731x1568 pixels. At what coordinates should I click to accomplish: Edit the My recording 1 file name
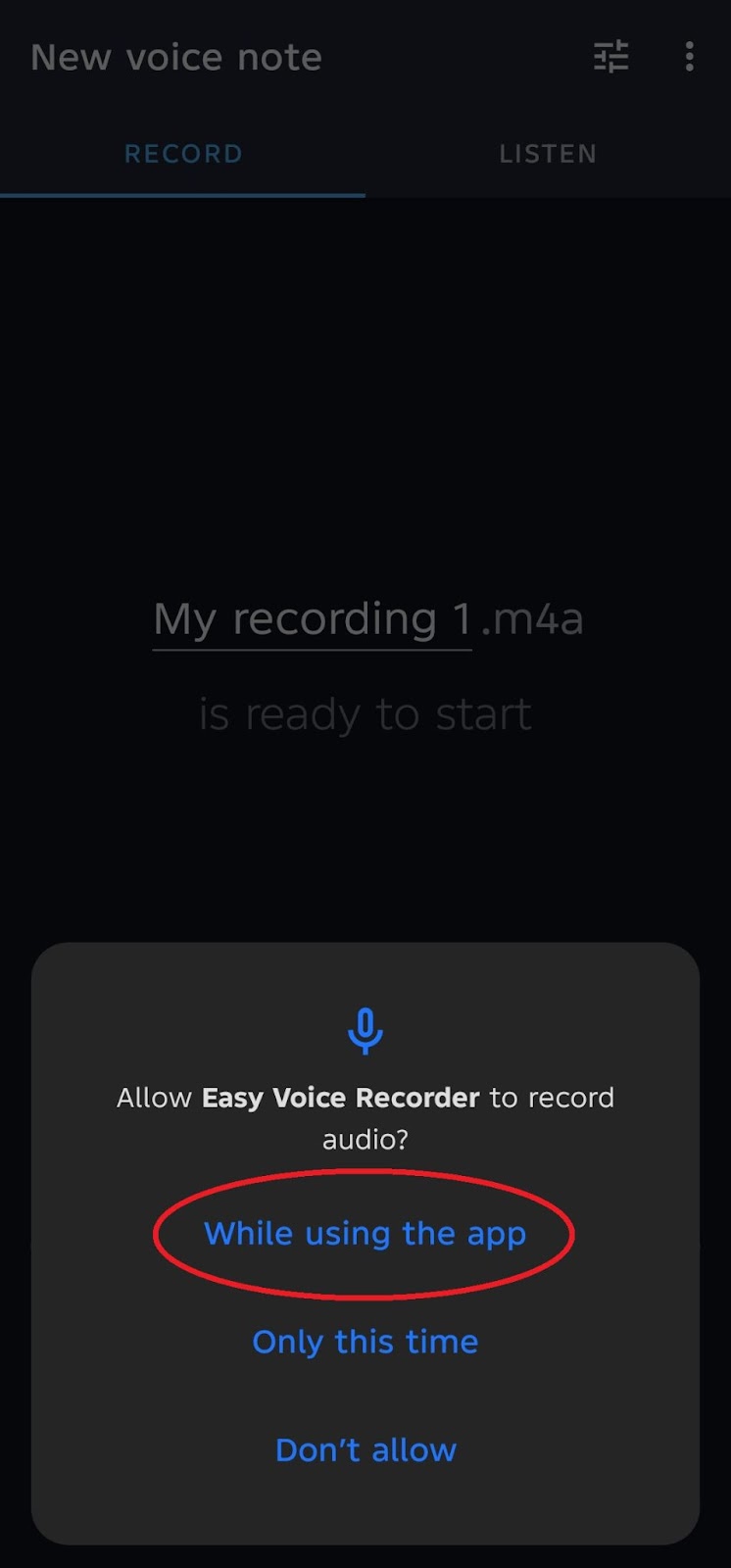[x=313, y=620]
